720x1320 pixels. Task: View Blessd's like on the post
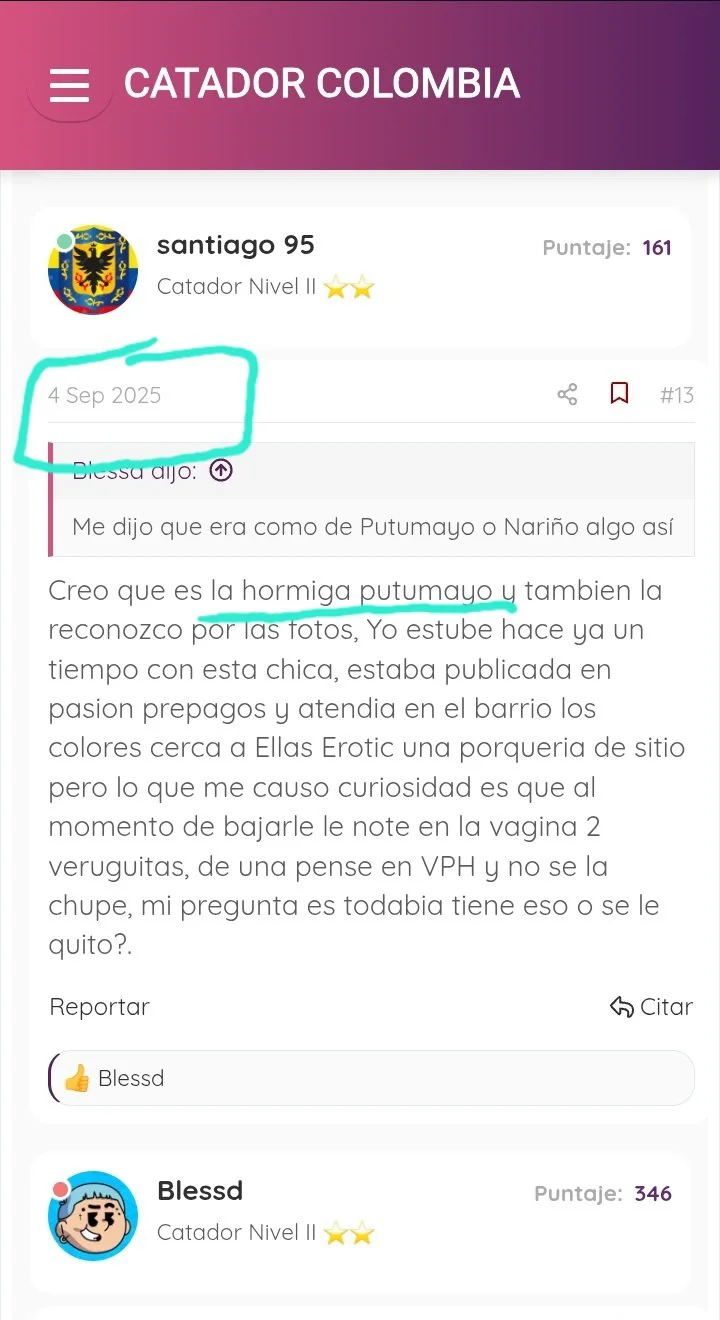pos(113,1078)
